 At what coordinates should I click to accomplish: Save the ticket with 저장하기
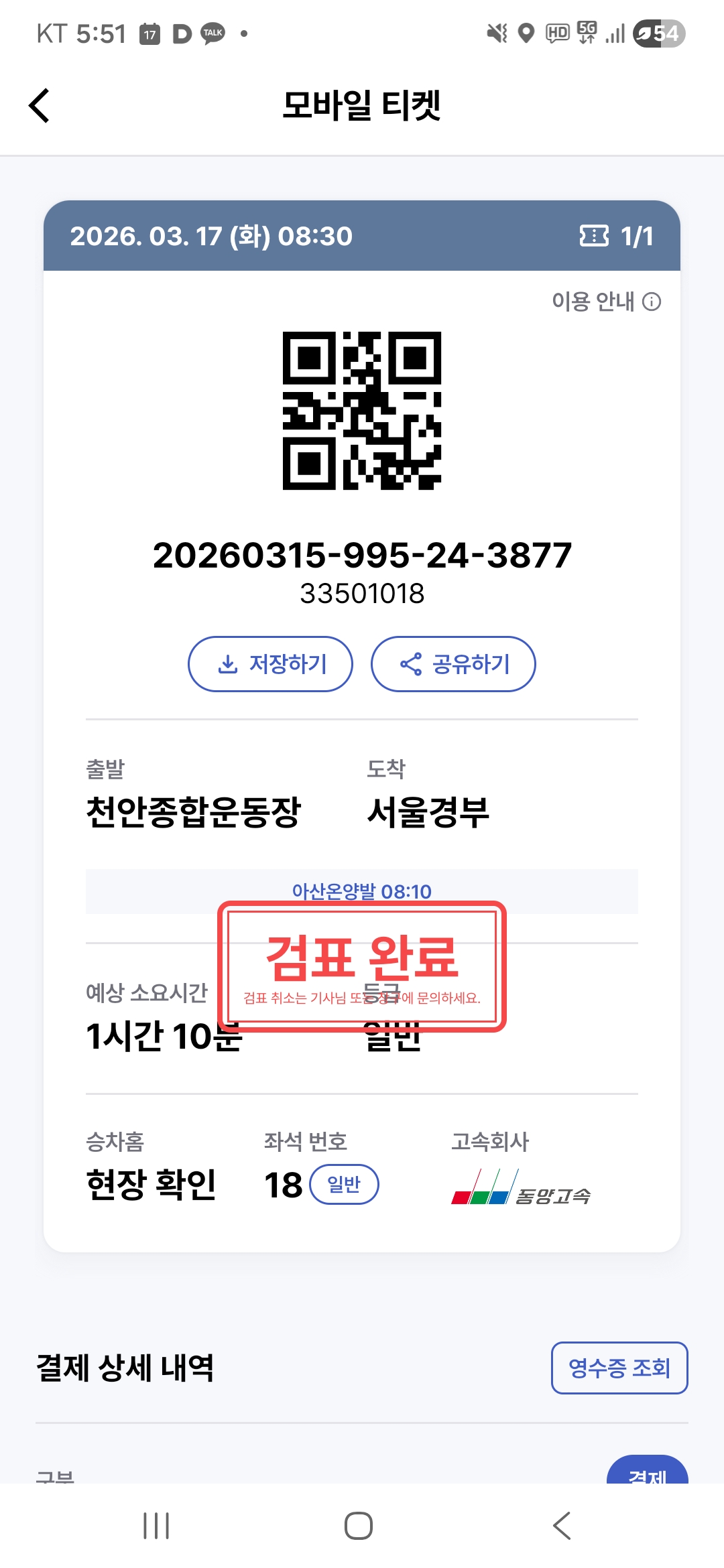click(x=271, y=664)
